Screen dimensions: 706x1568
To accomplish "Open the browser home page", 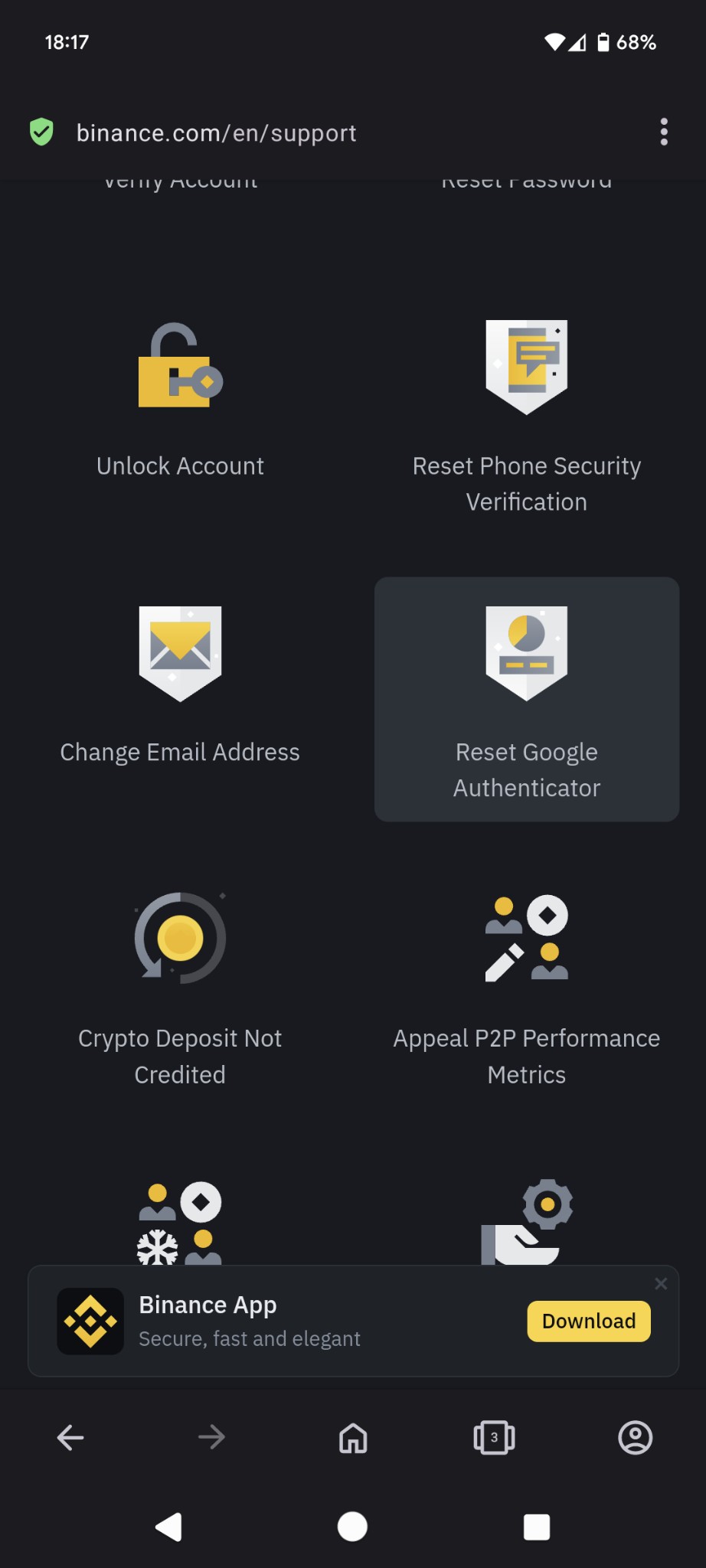I will (353, 1437).
